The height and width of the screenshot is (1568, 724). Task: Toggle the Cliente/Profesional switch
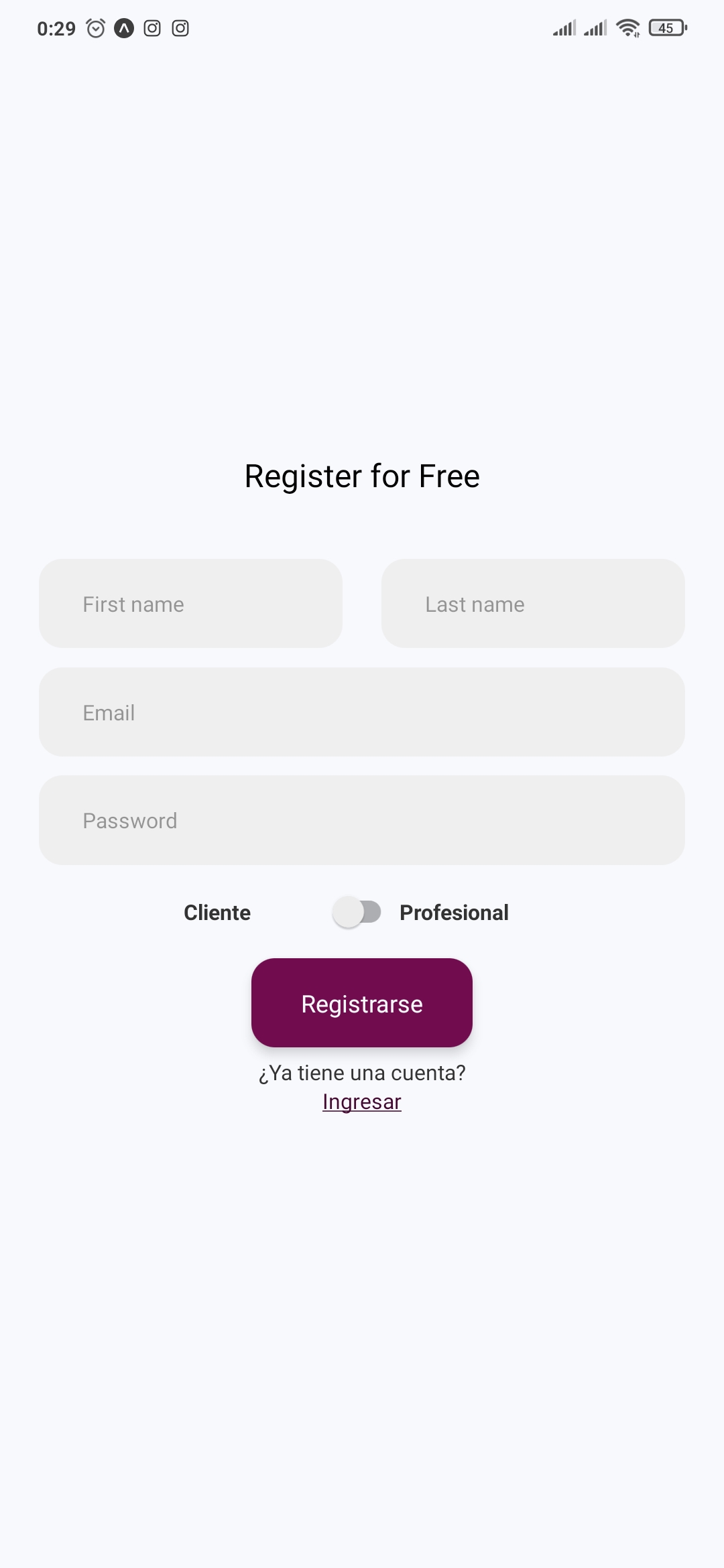click(x=357, y=912)
